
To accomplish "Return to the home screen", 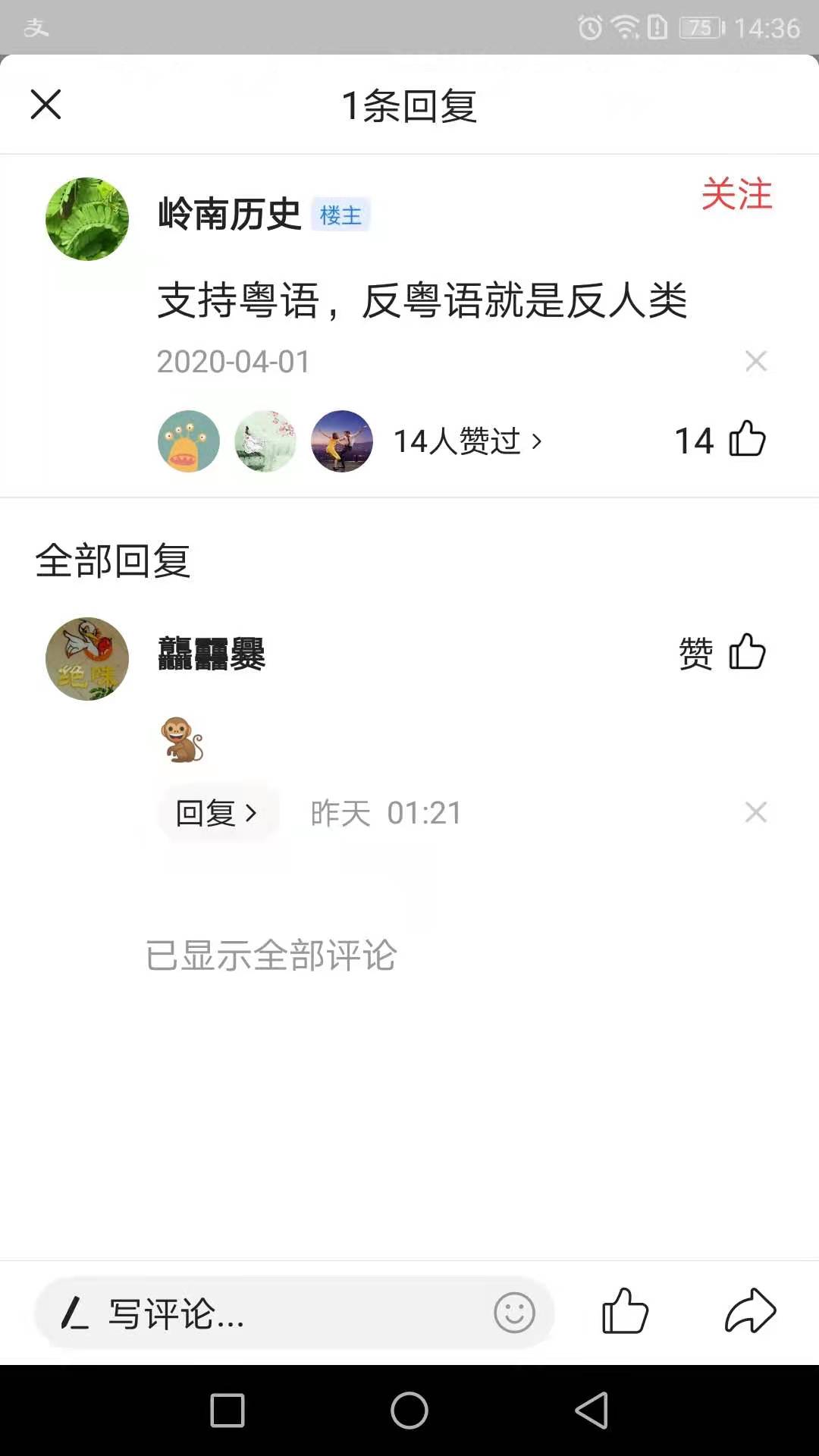I will tap(409, 1410).
